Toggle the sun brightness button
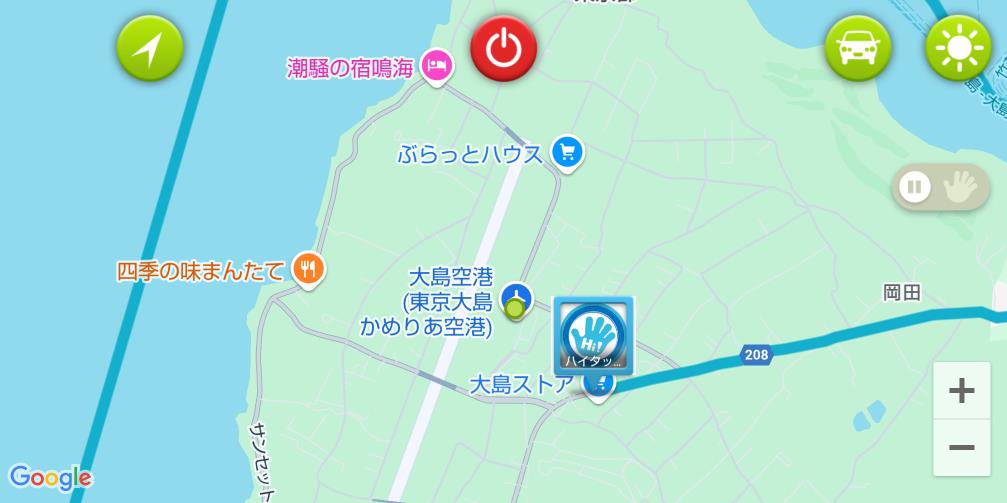Viewport: 1007px width, 503px height. [x=958, y=48]
